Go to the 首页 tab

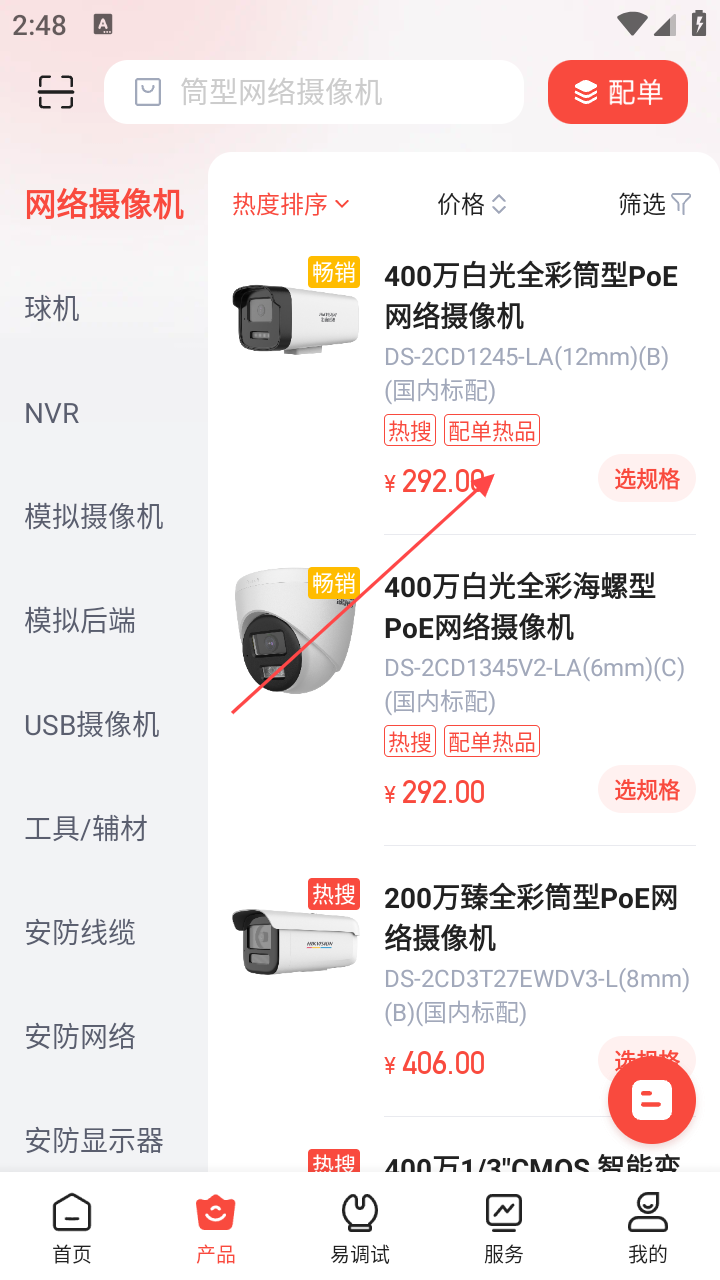pyautogui.click(x=72, y=1228)
